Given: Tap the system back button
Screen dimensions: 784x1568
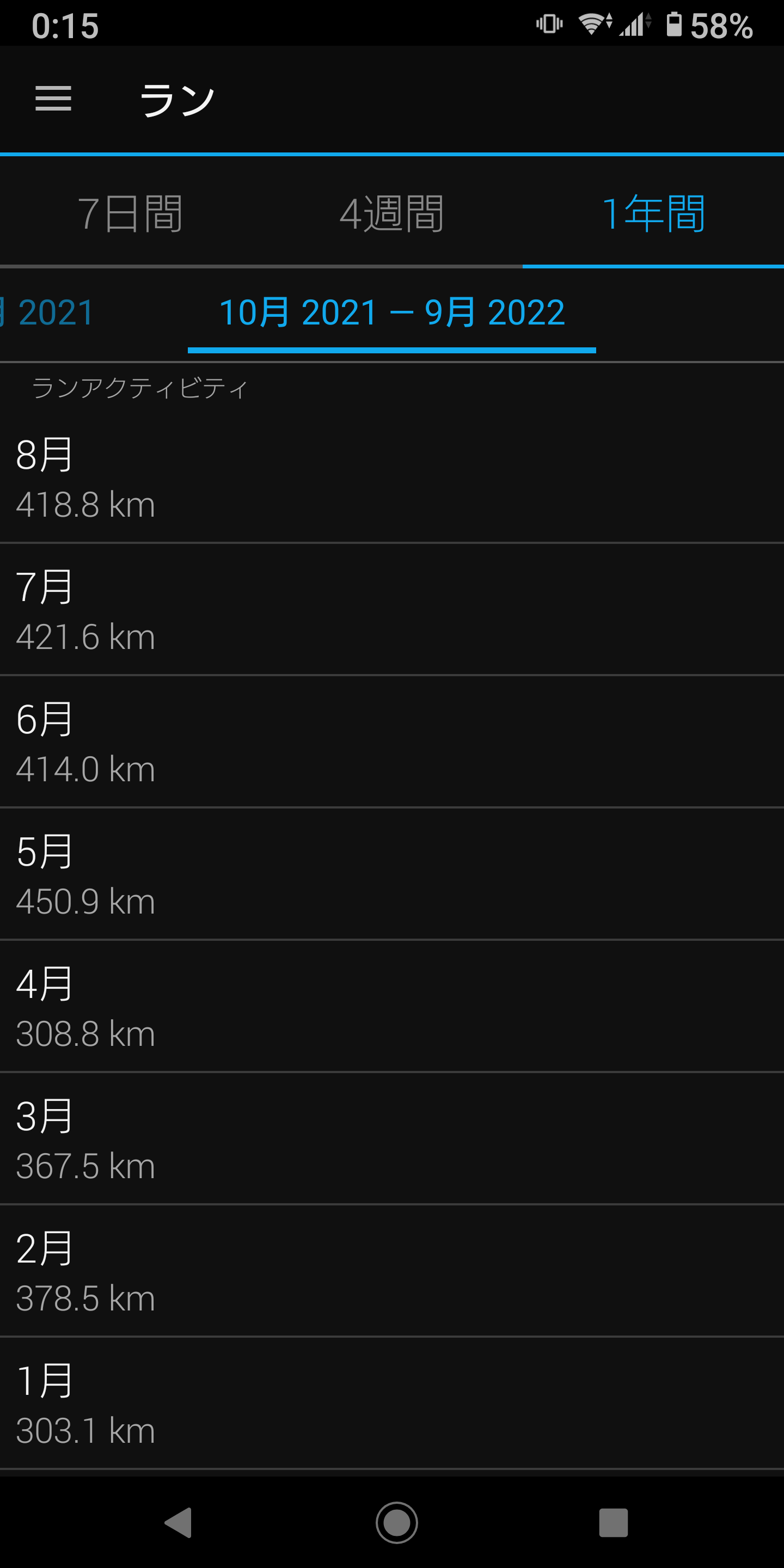Looking at the screenshot, I should pyautogui.click(x=177, y=1522).
